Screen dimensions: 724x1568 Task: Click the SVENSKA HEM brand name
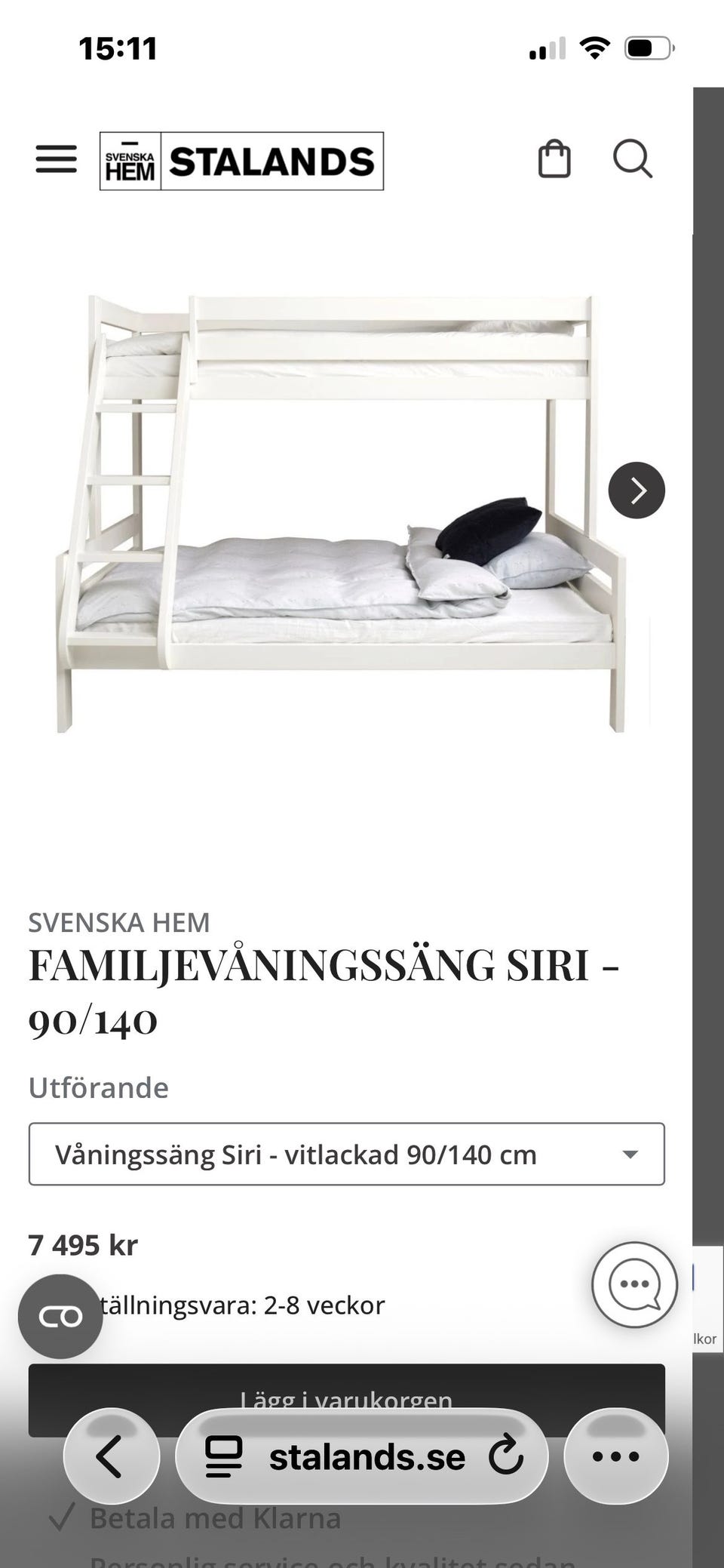pyautogui.click(x=119, y=922)
